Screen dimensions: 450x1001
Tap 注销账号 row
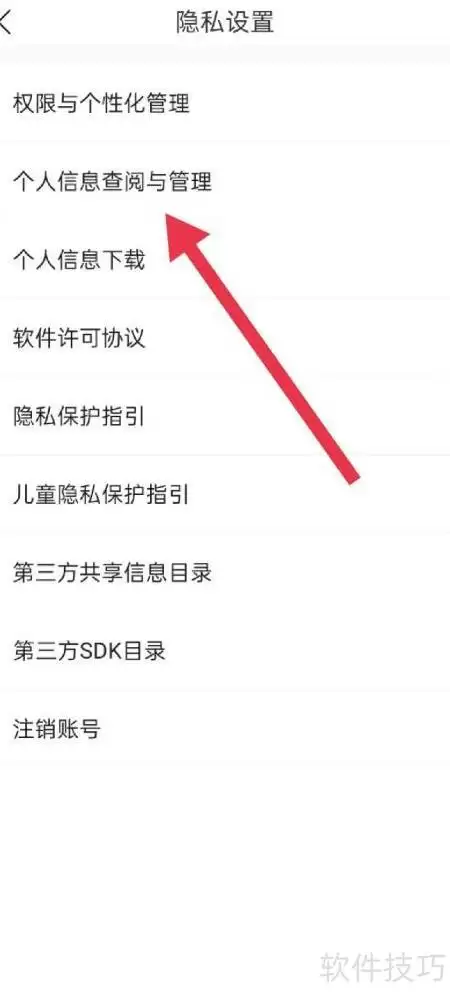(x=225, y=728)
